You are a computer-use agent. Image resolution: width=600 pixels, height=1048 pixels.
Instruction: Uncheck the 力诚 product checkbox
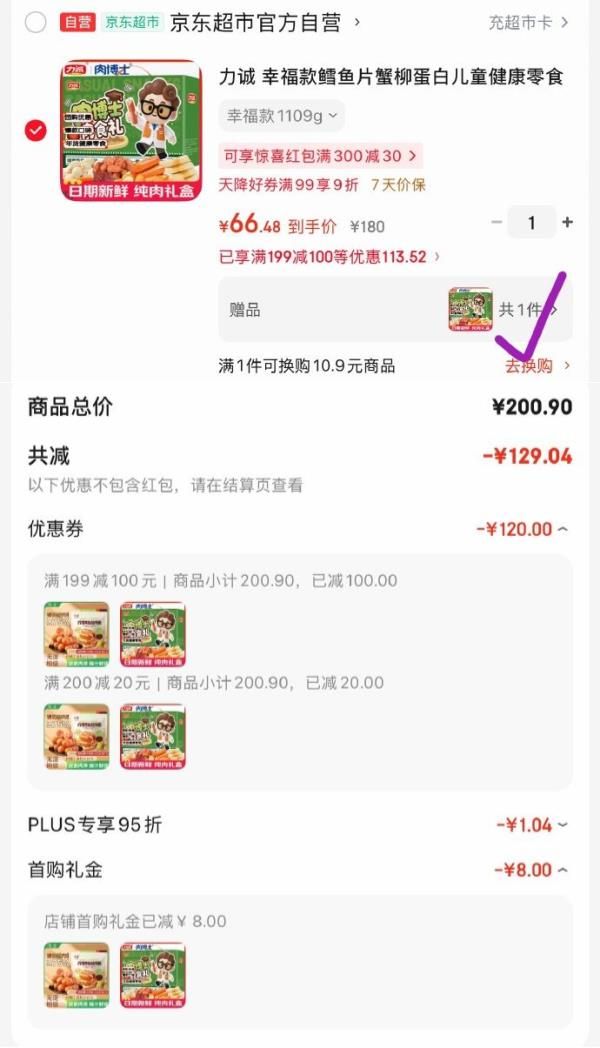tap(35, 131)
